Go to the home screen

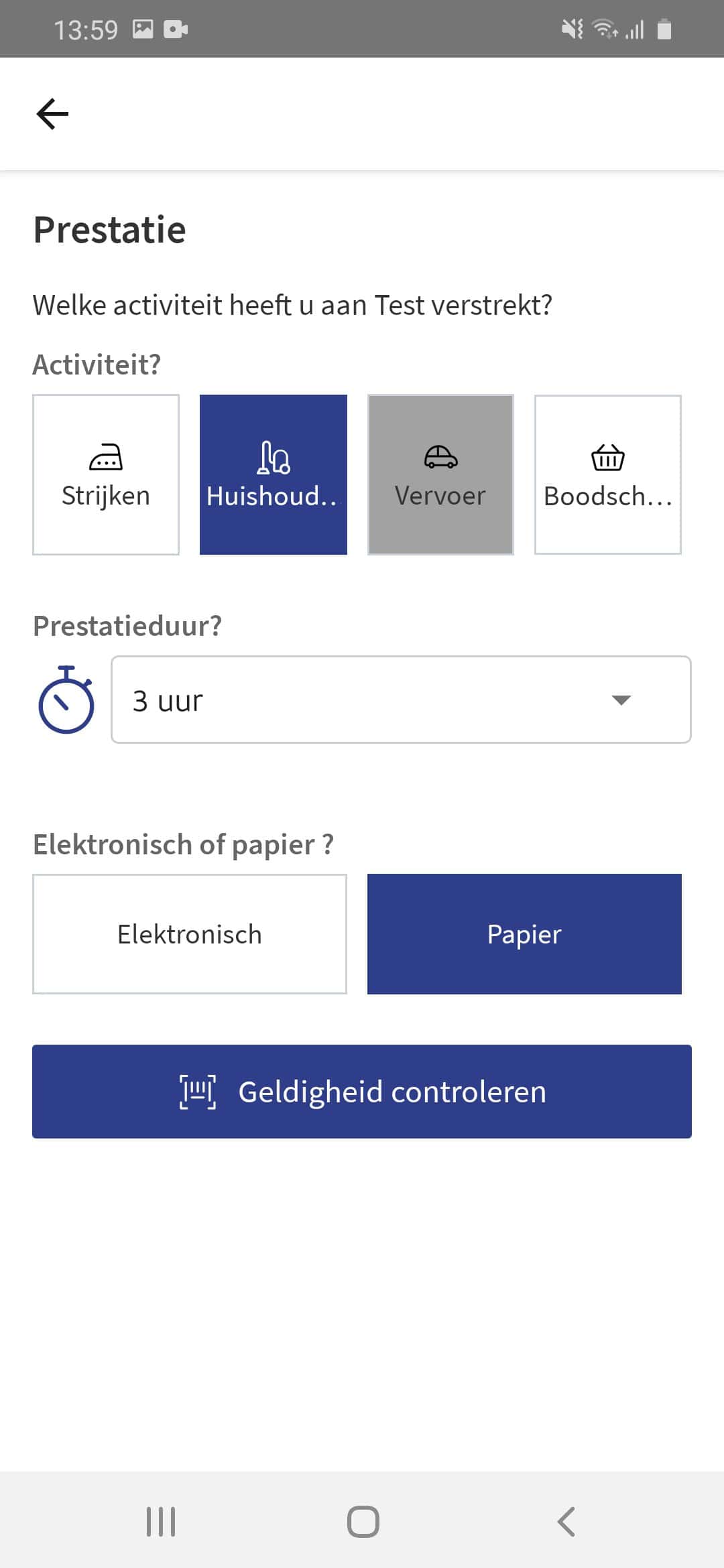[x=363, y=1522]
